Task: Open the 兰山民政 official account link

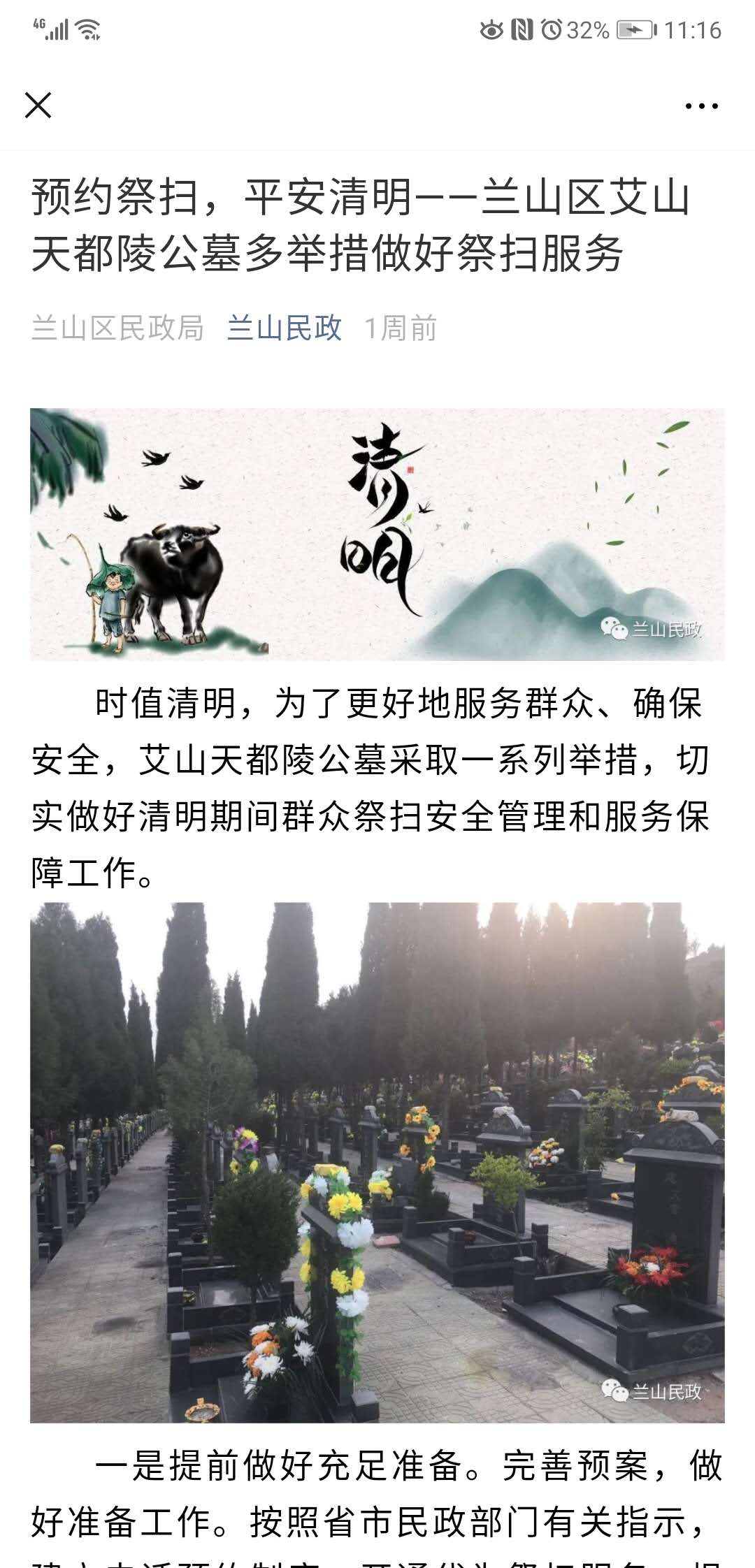Action: pos(284,328)
